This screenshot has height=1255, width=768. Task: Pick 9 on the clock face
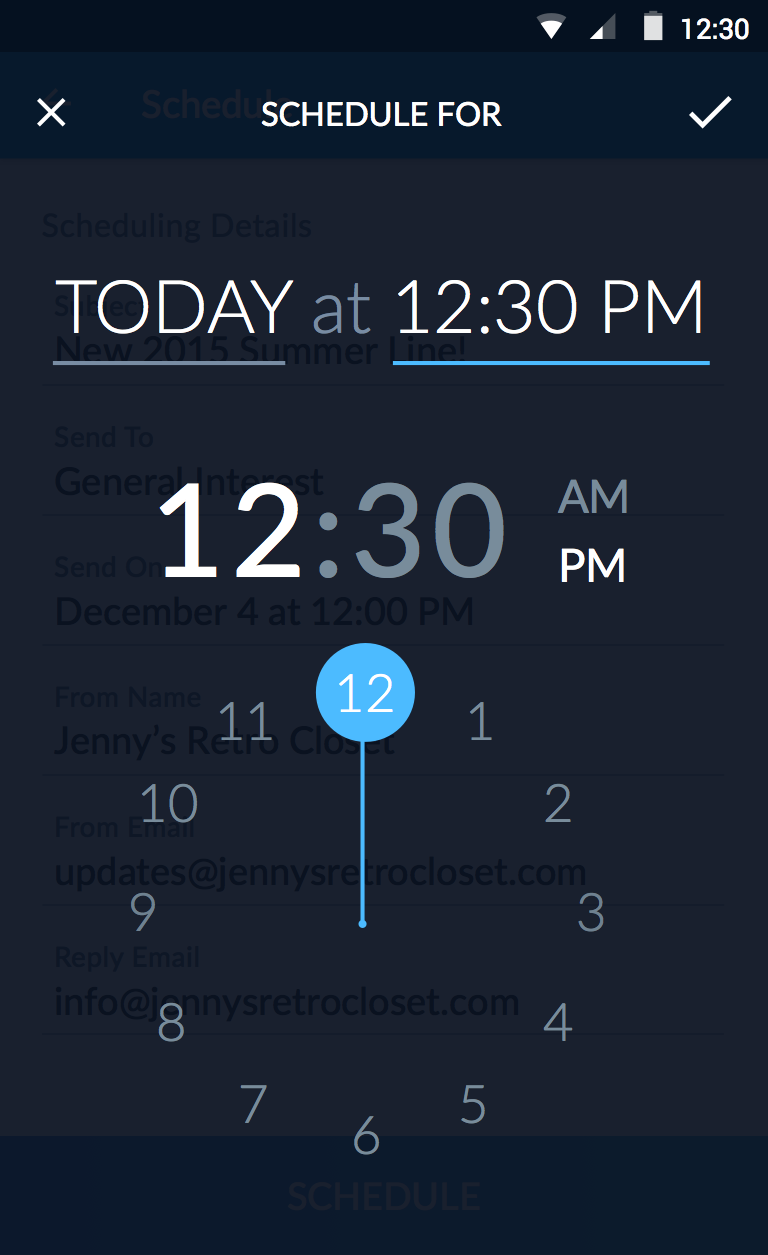(x=143, y=912)
